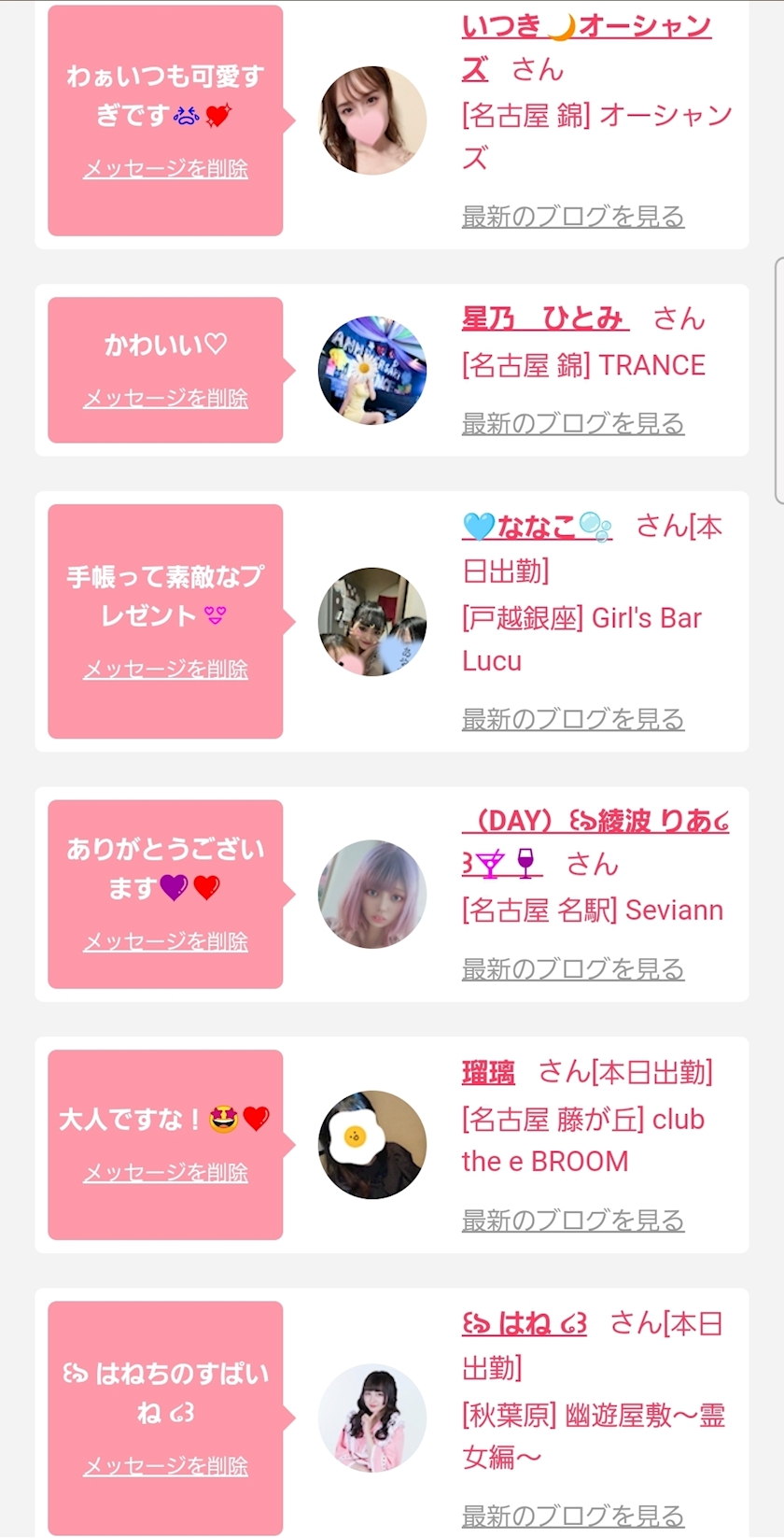This screenshot has width=784, height=1538.
Task: Open 瑠璃 profile link
Action: point(488,1073)
